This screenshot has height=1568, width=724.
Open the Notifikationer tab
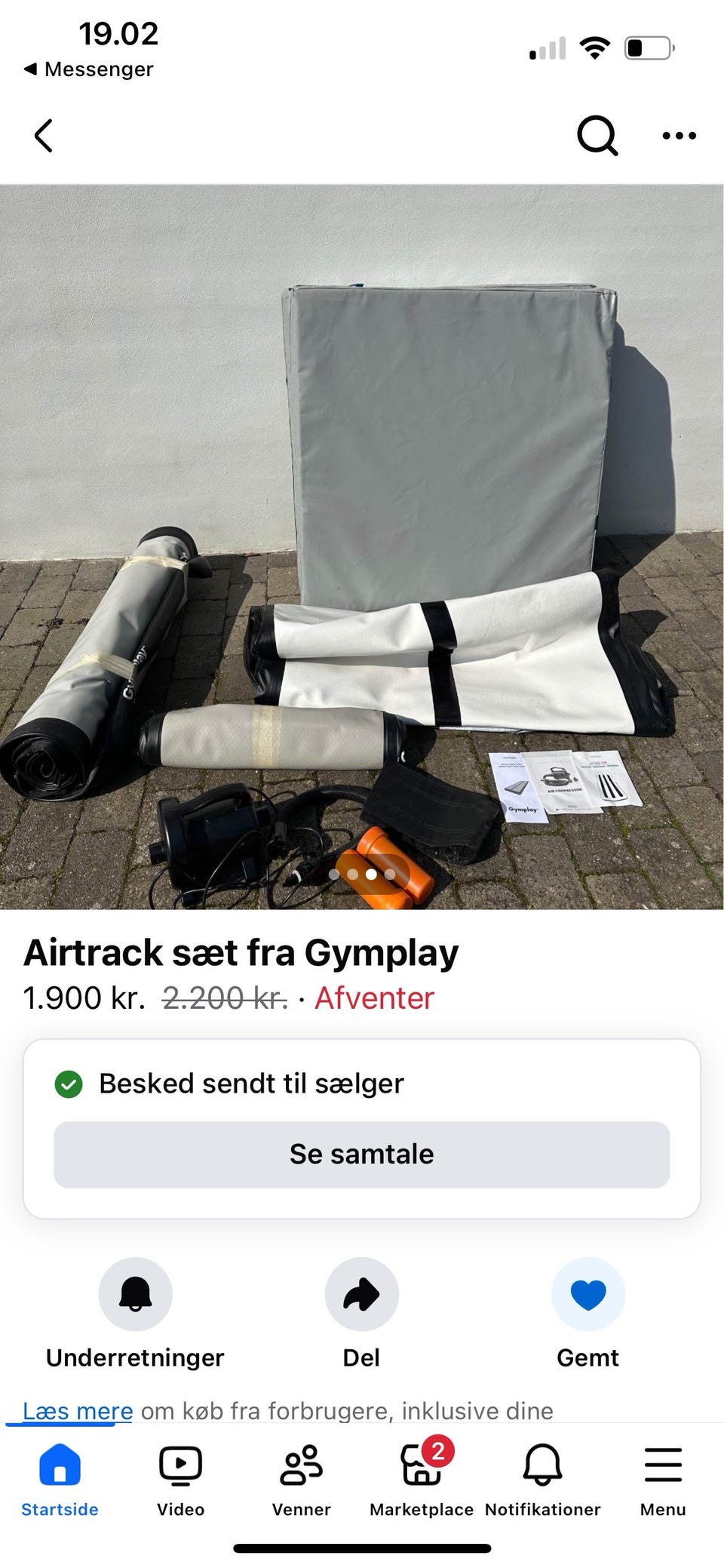coord(542,1480)
